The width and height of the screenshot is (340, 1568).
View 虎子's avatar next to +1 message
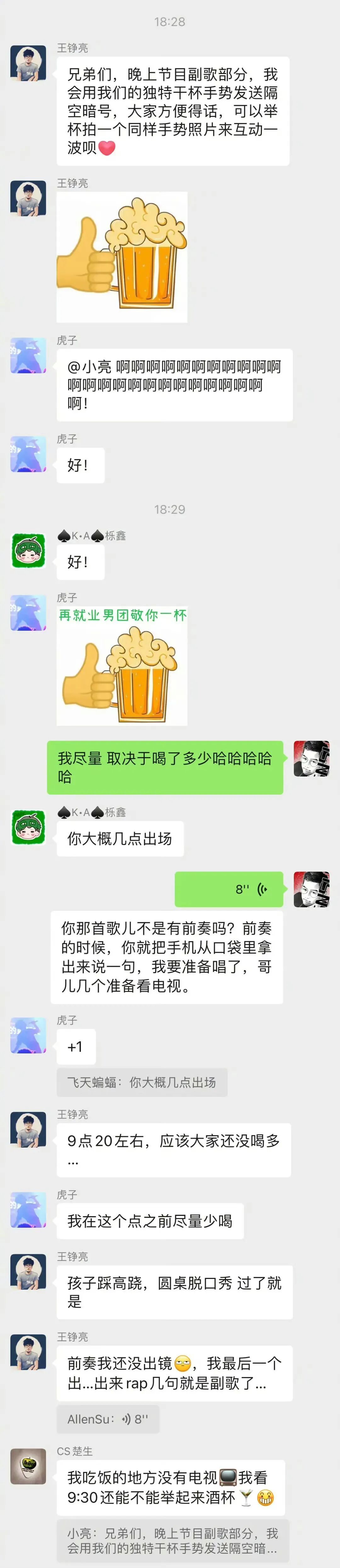29,1035
